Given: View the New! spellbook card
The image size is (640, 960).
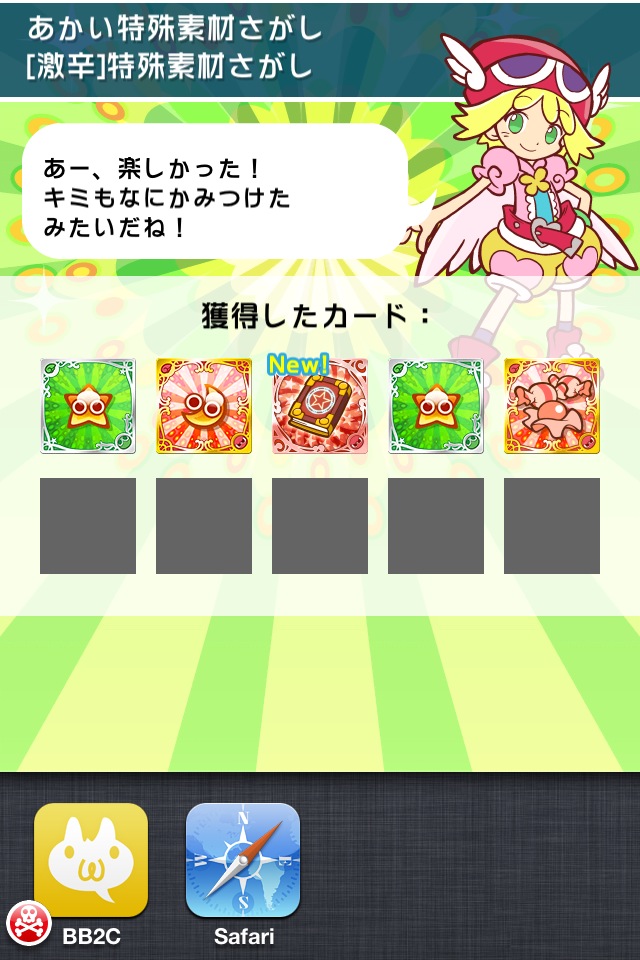Looking at the screenshot, I should coord(320,406).
